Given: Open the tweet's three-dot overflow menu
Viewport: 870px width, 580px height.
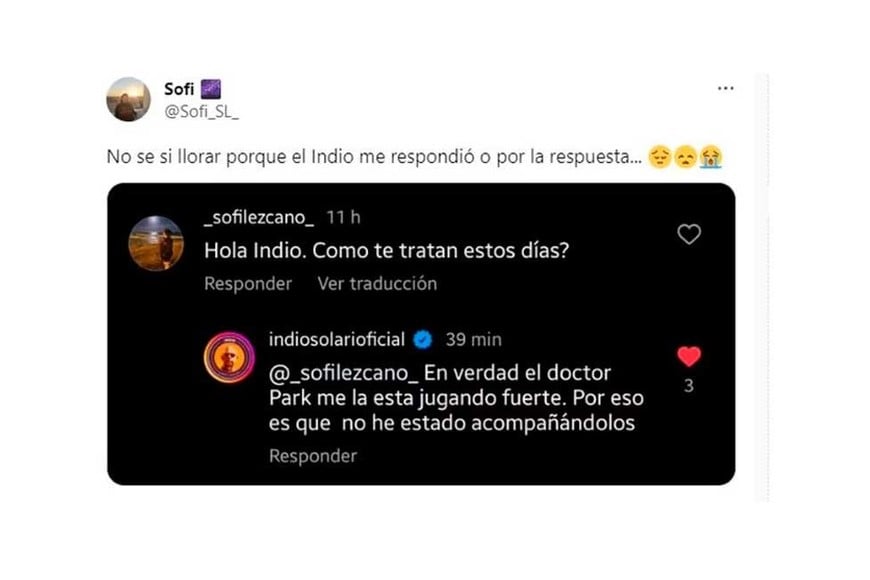Looking at the screenshot, I should coord(725,89).
